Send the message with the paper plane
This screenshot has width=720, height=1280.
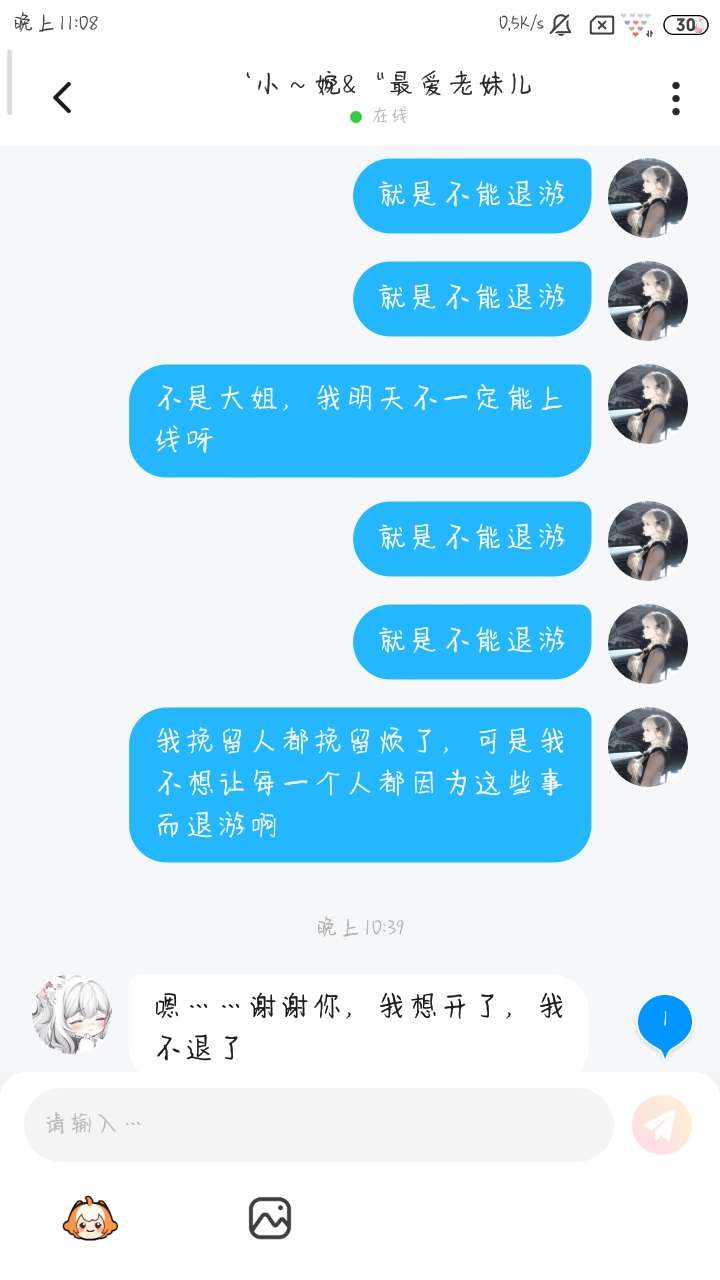661,1125
